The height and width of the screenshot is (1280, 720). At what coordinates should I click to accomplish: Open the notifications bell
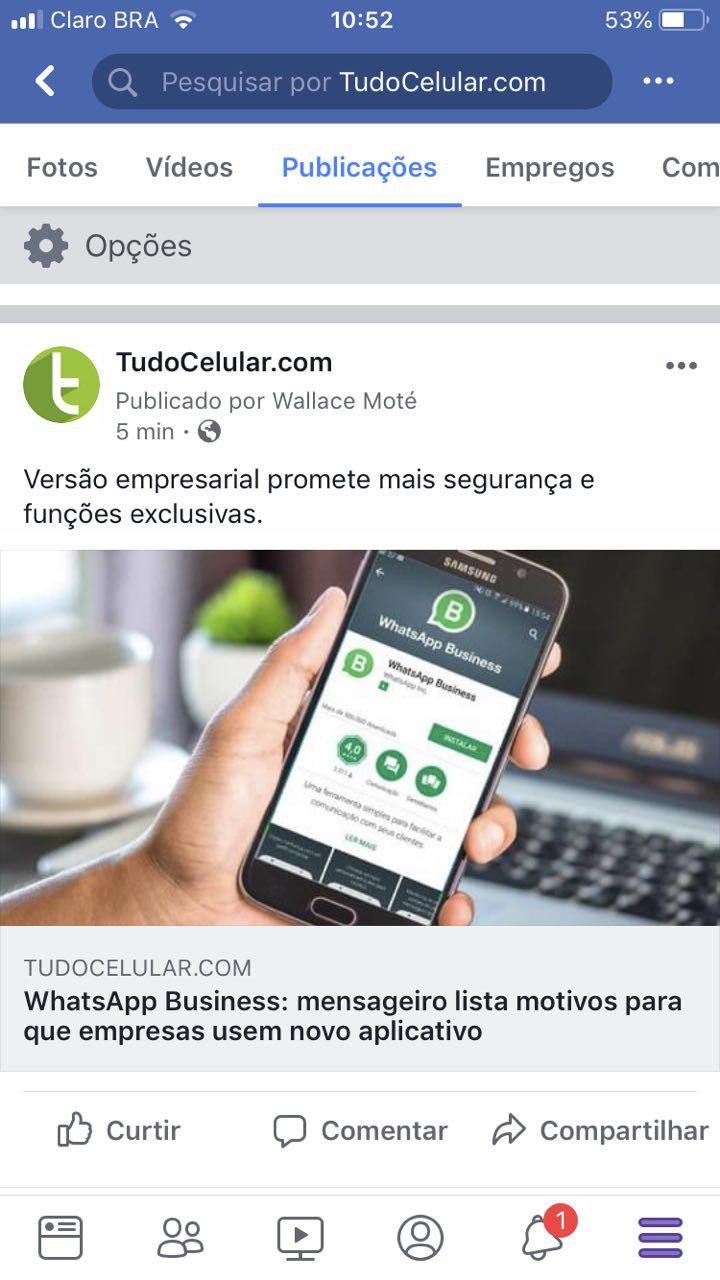click(542, 1237)
